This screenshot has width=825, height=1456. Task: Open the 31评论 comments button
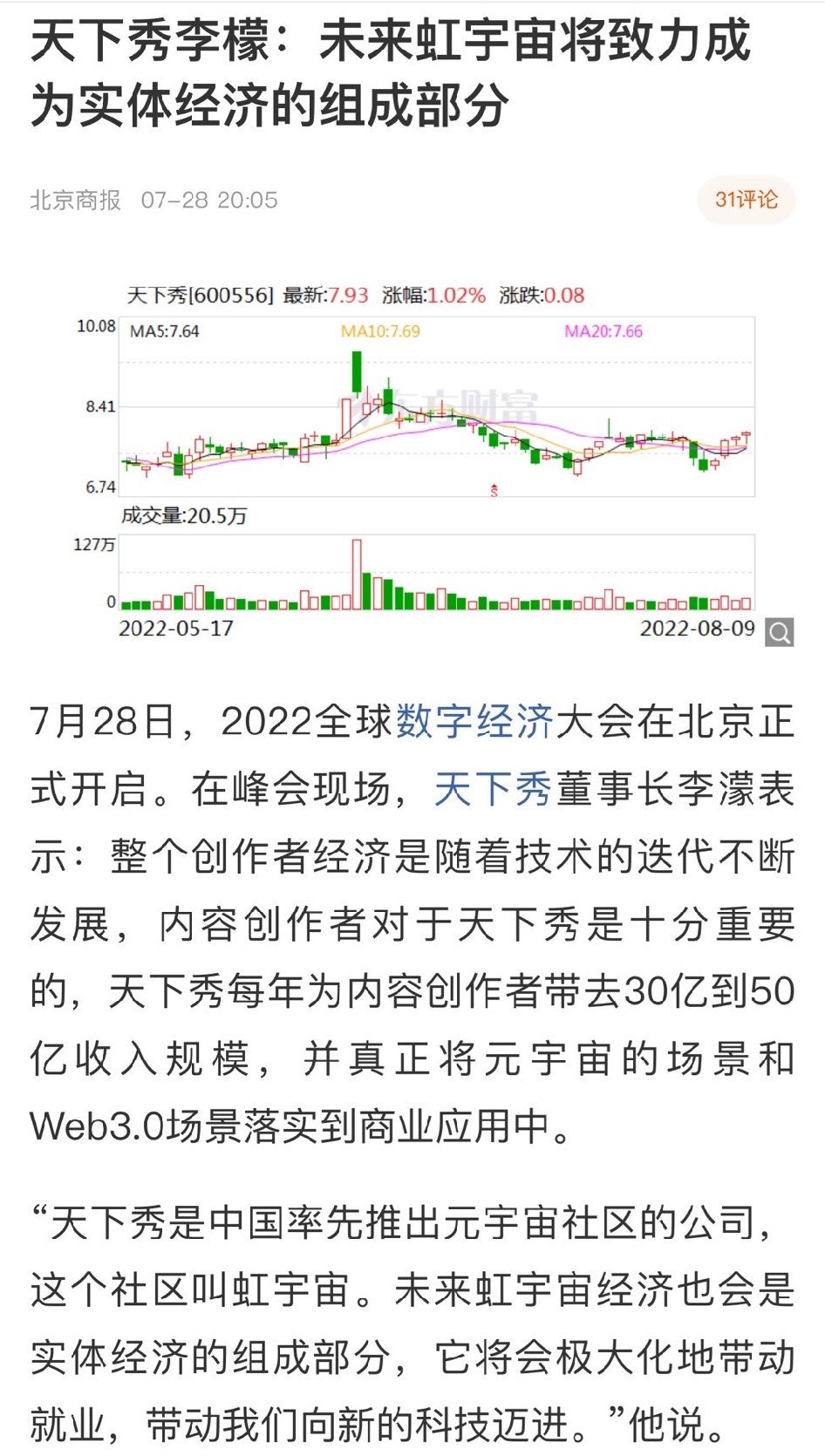(x=746, y=200)
